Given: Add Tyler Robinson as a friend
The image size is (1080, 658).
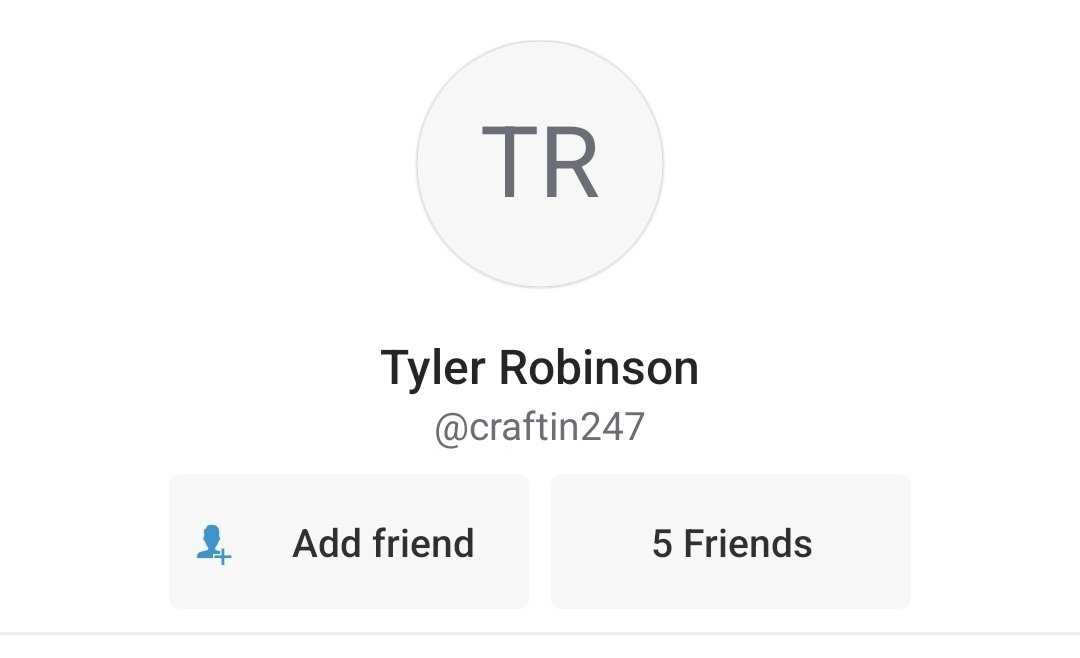Looking at the screenshot, I should click(x=348, y=542).
